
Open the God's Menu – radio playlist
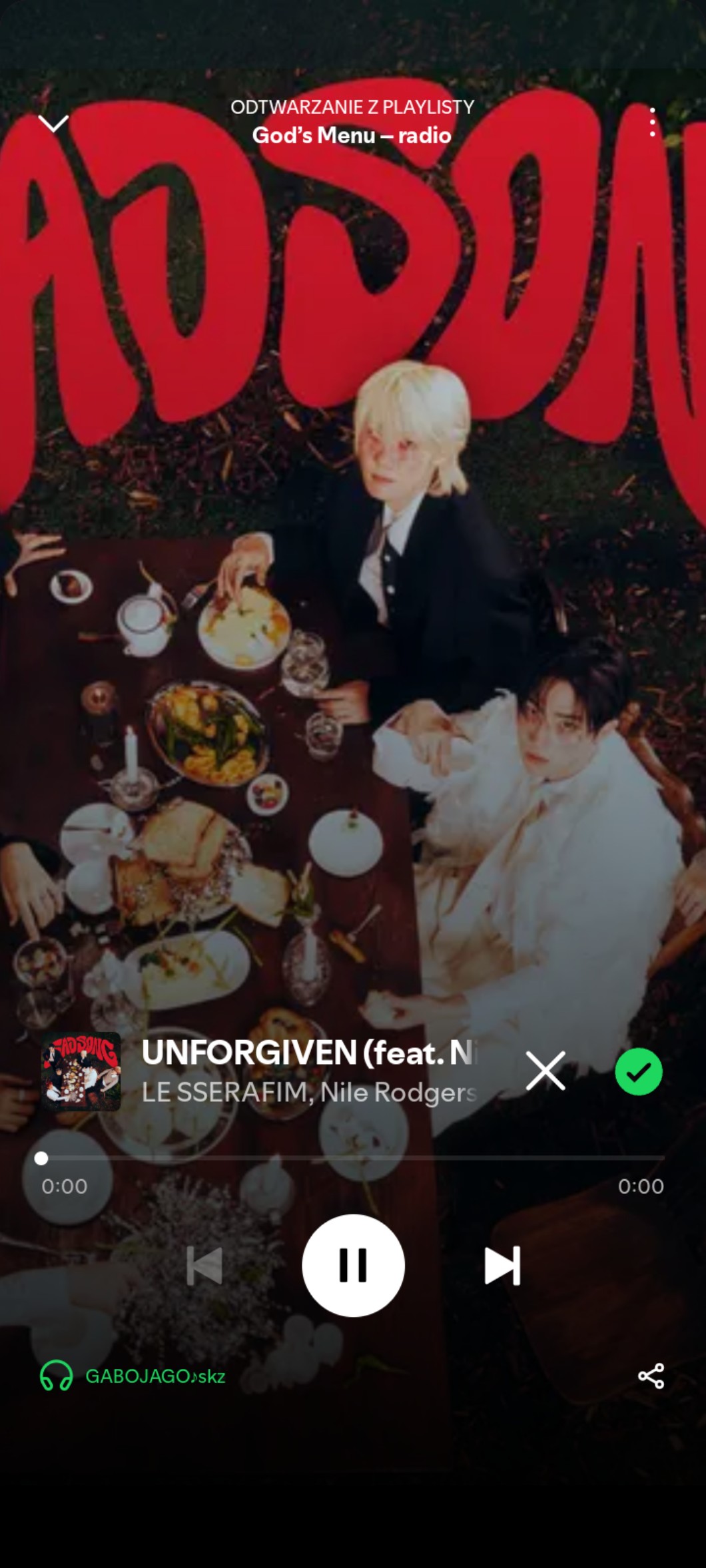352,135
